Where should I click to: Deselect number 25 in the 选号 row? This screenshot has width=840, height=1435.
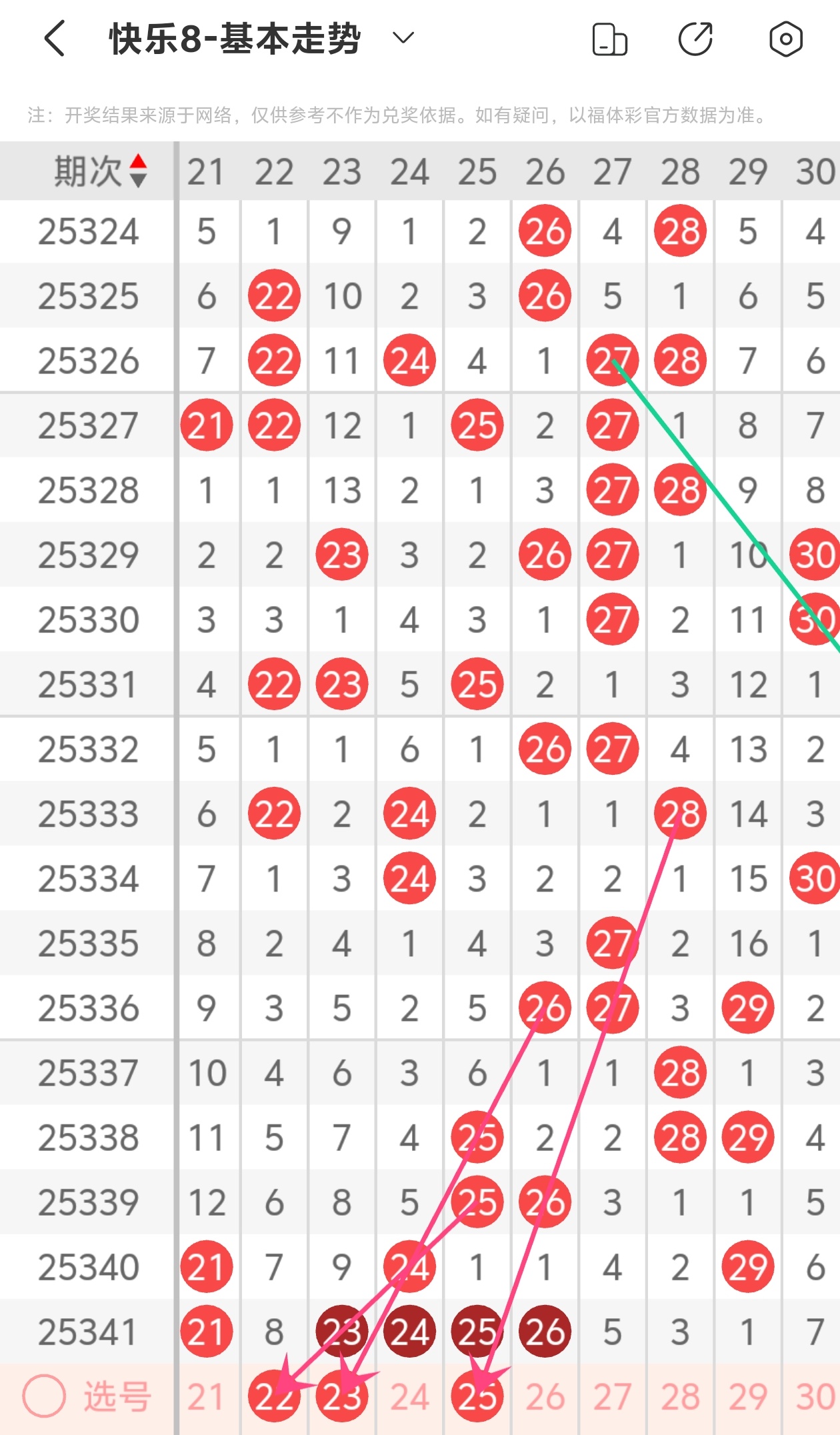click(477, 1397)
